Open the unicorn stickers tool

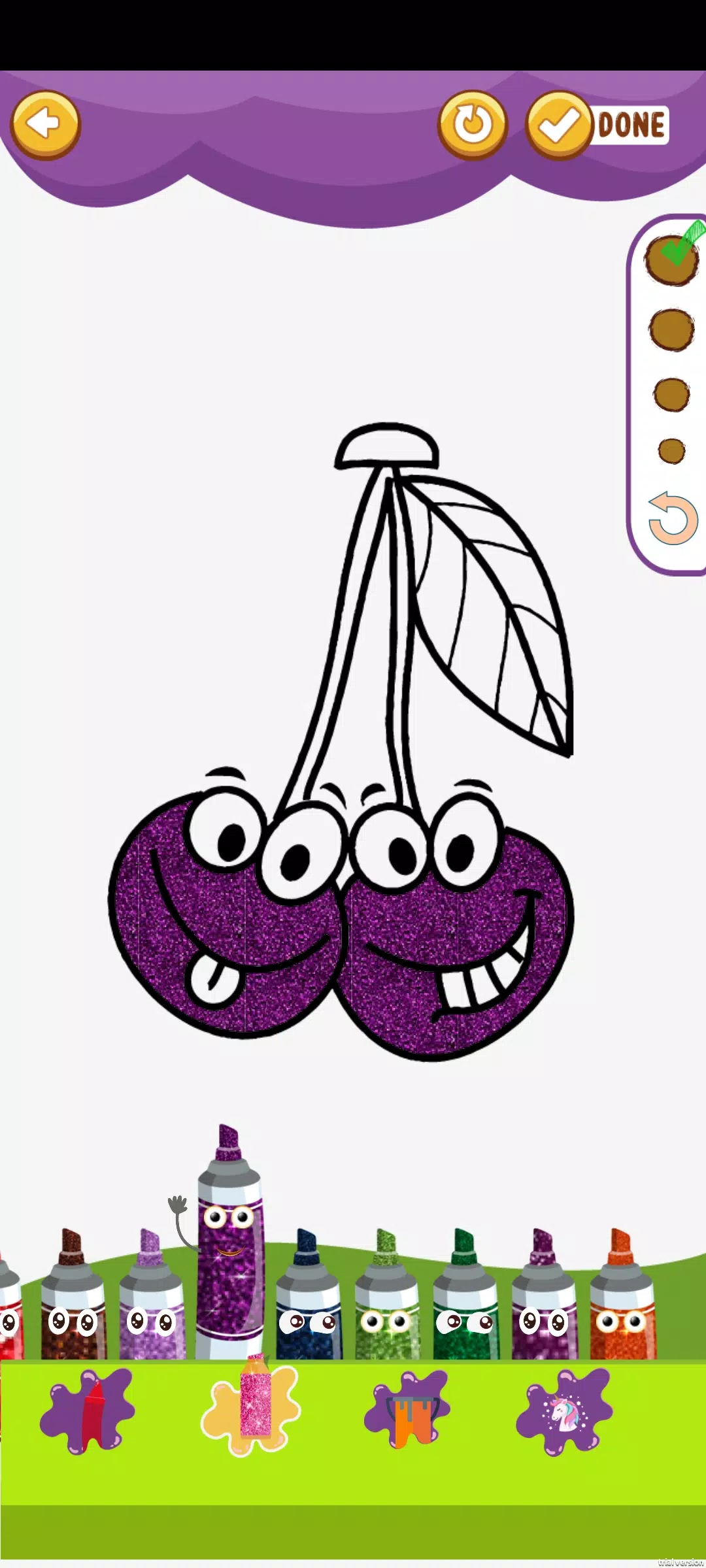tap(564, 1412)
